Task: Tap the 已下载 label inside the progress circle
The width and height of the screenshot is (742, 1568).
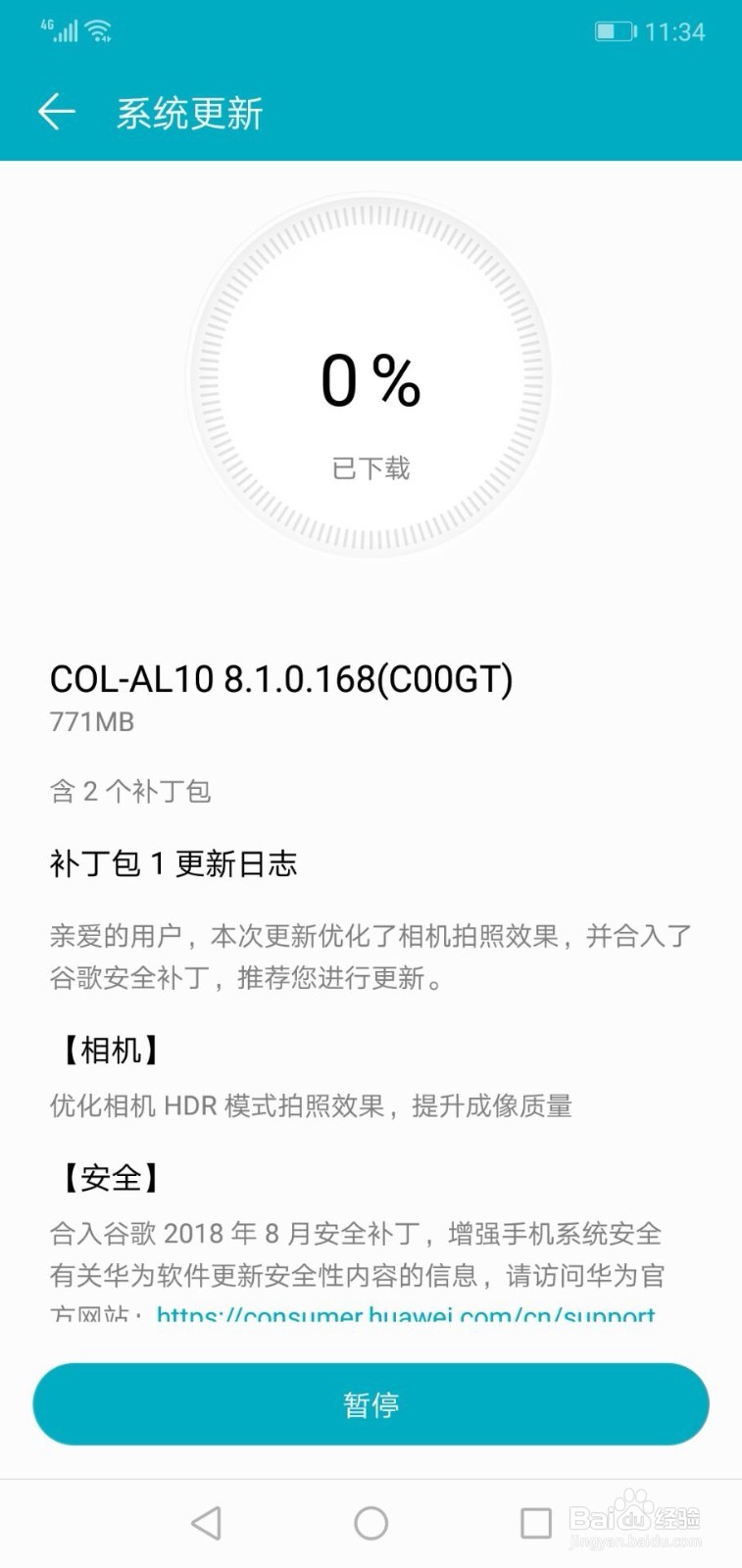Action: click(371, 469)
